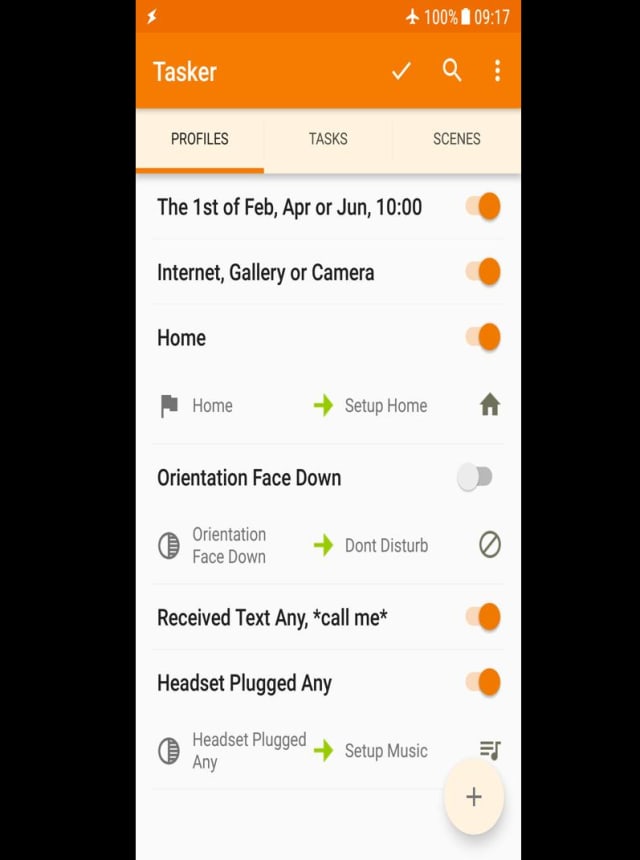Viewport: 640px width, 860px height.
Task: Switch to the Tasks tab
Action: click(x=328, y=139)
